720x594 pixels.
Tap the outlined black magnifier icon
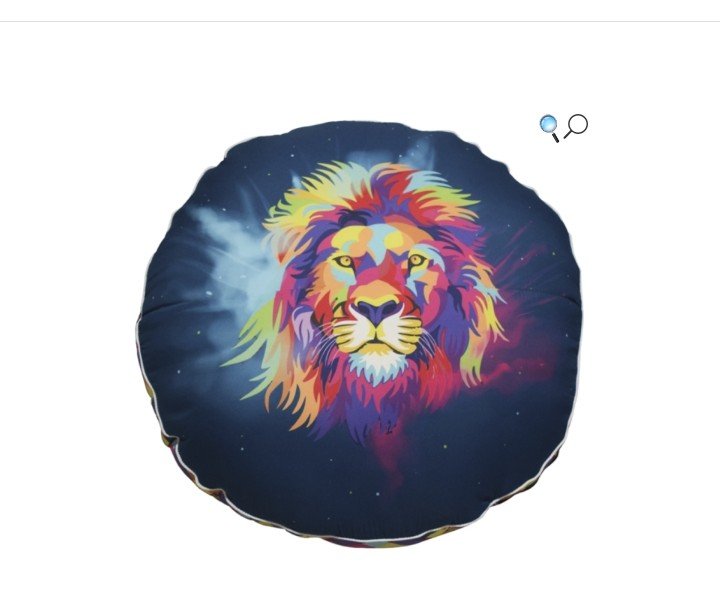pos(576,126)
